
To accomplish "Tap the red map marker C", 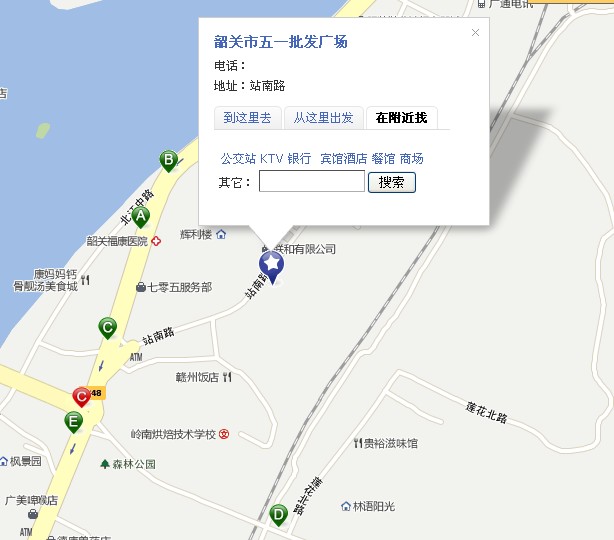I will (x=81, y=397).
